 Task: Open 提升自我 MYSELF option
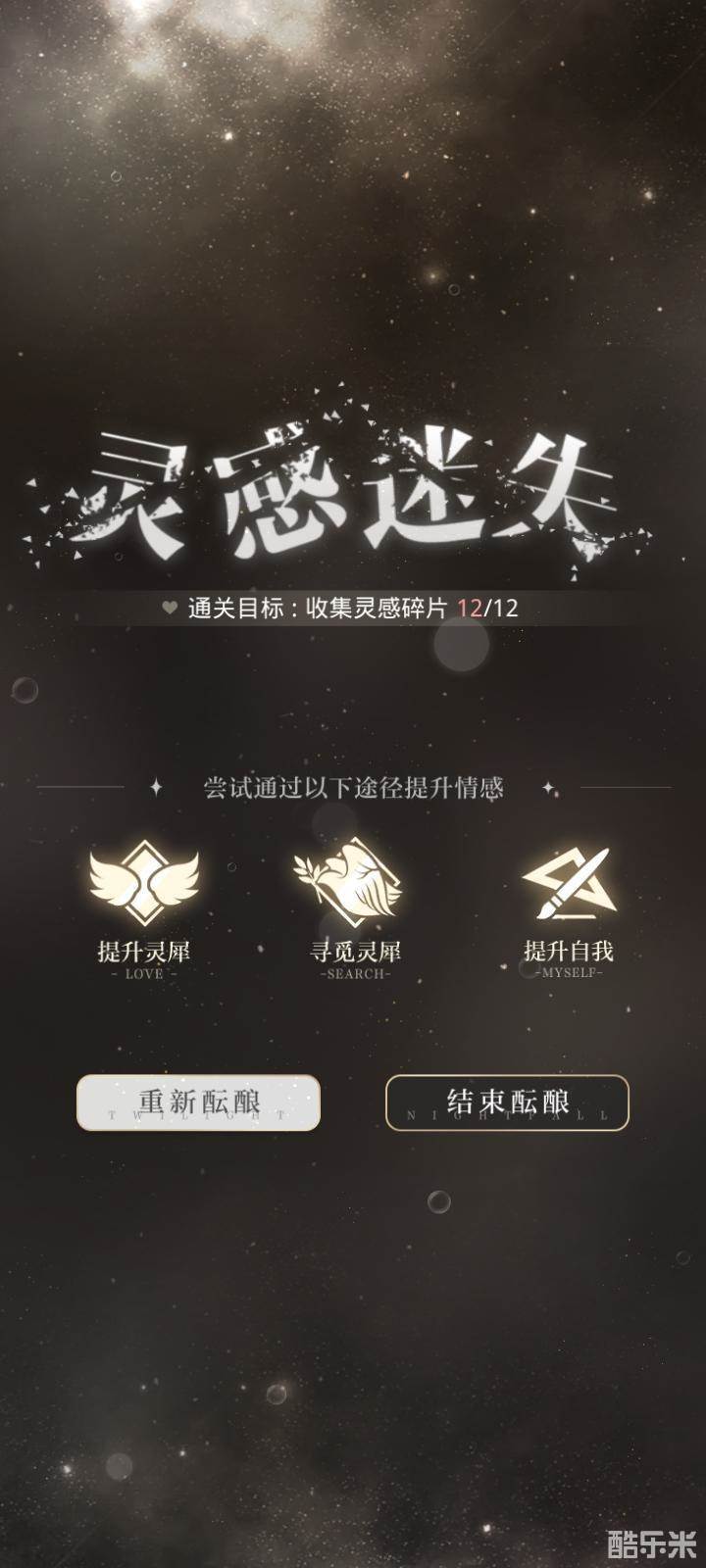(569, 906)
